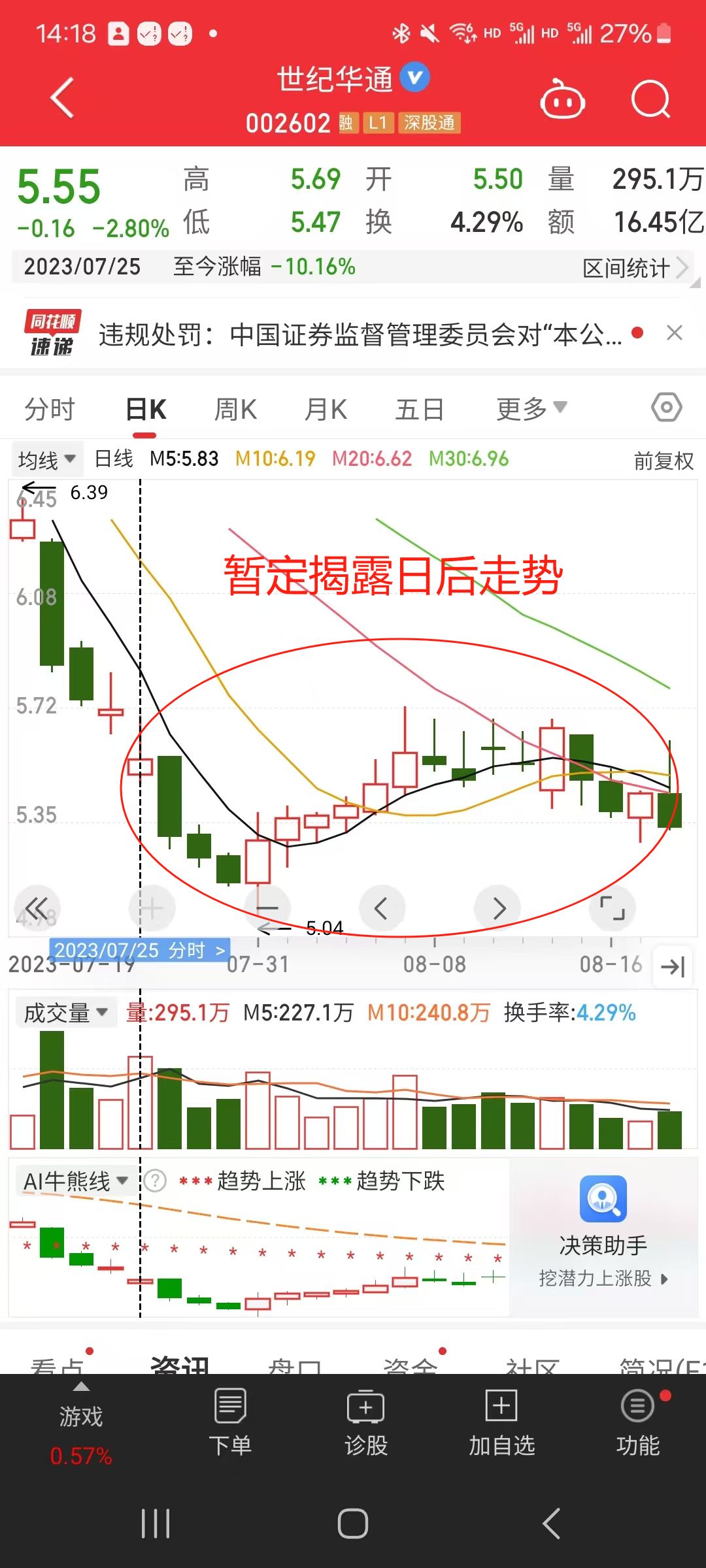Go back using the top-left arrow
706x1568 pixels.
62,98
